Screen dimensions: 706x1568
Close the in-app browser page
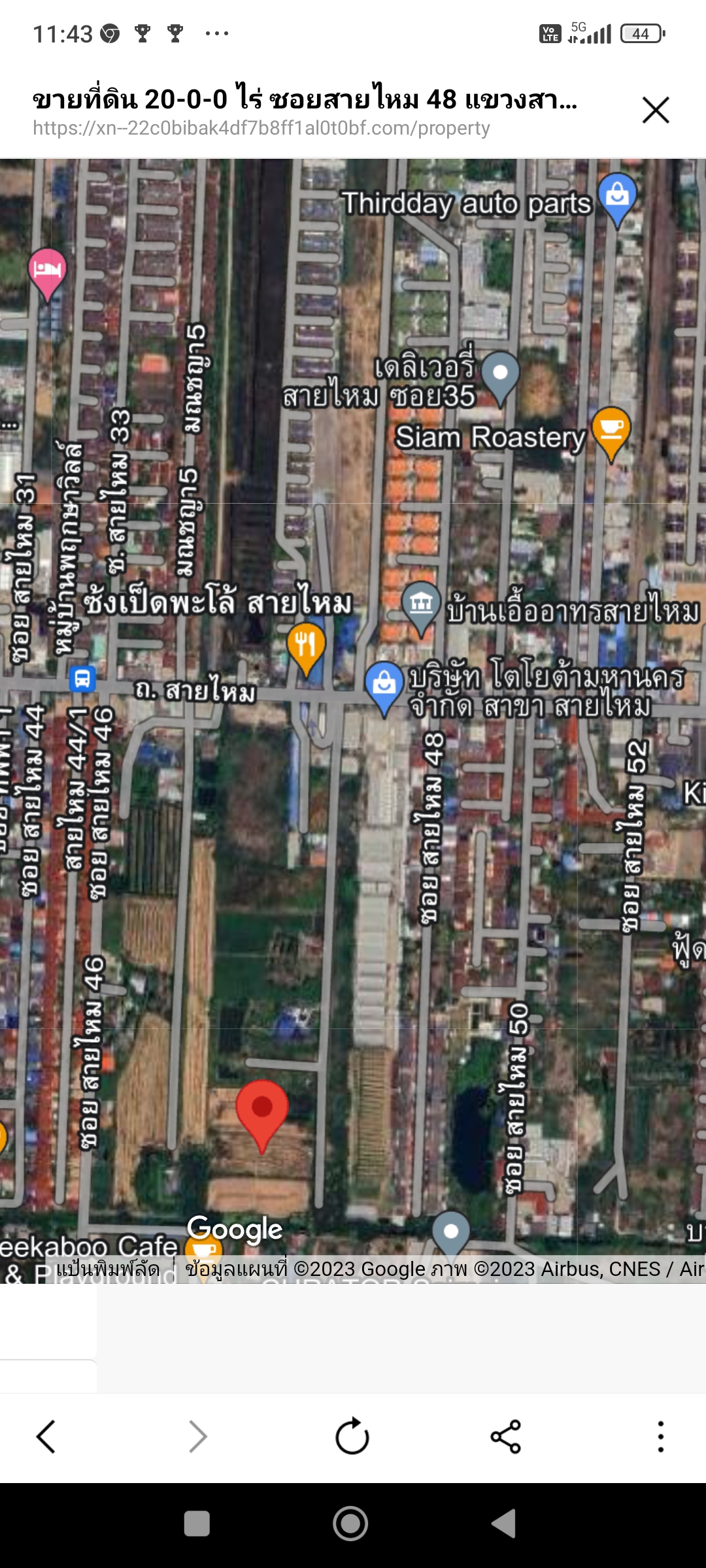pyautogui.click(x=656, y=110)
